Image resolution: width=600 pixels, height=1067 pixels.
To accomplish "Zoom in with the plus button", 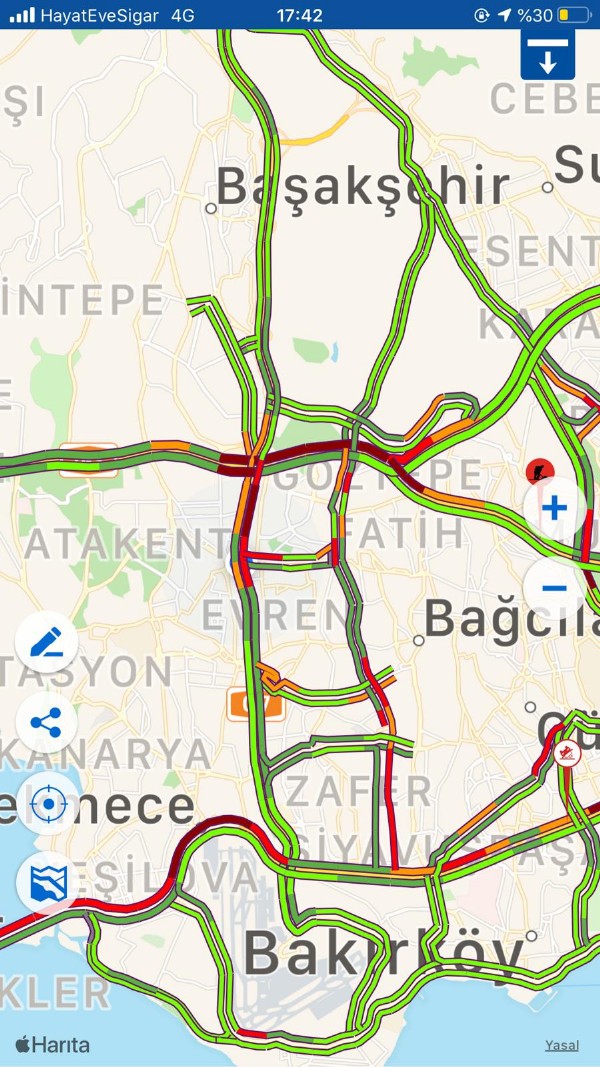I will (x=554, y=508).
